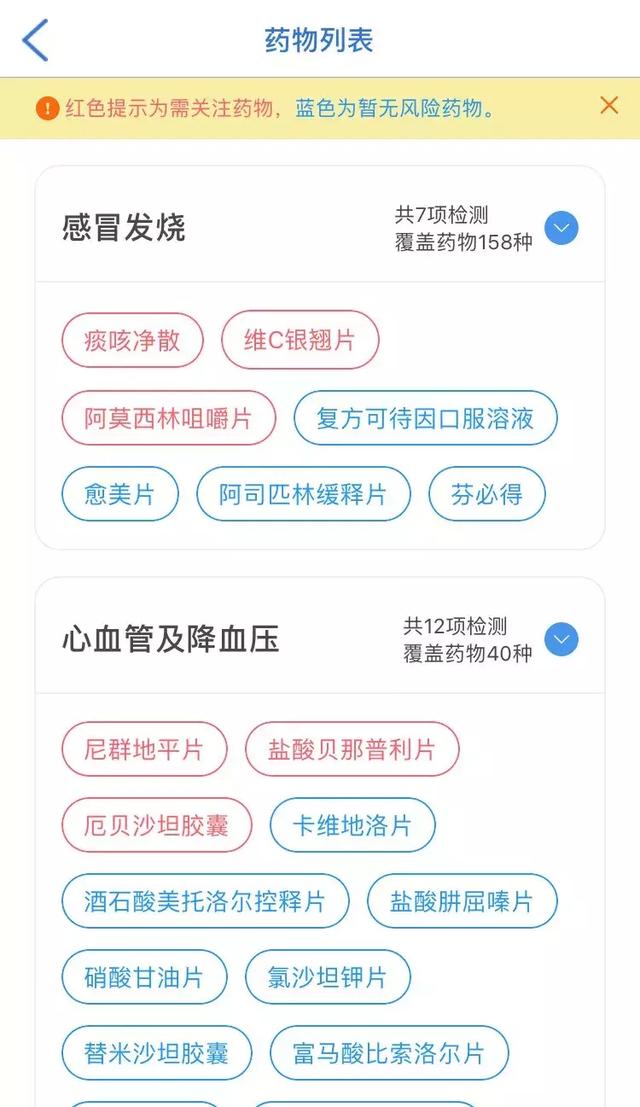Open 酒石酸美托洛尔控释片 chip
The width and height of the screenshot is (640, 1107).
click(x=205, y=901)
